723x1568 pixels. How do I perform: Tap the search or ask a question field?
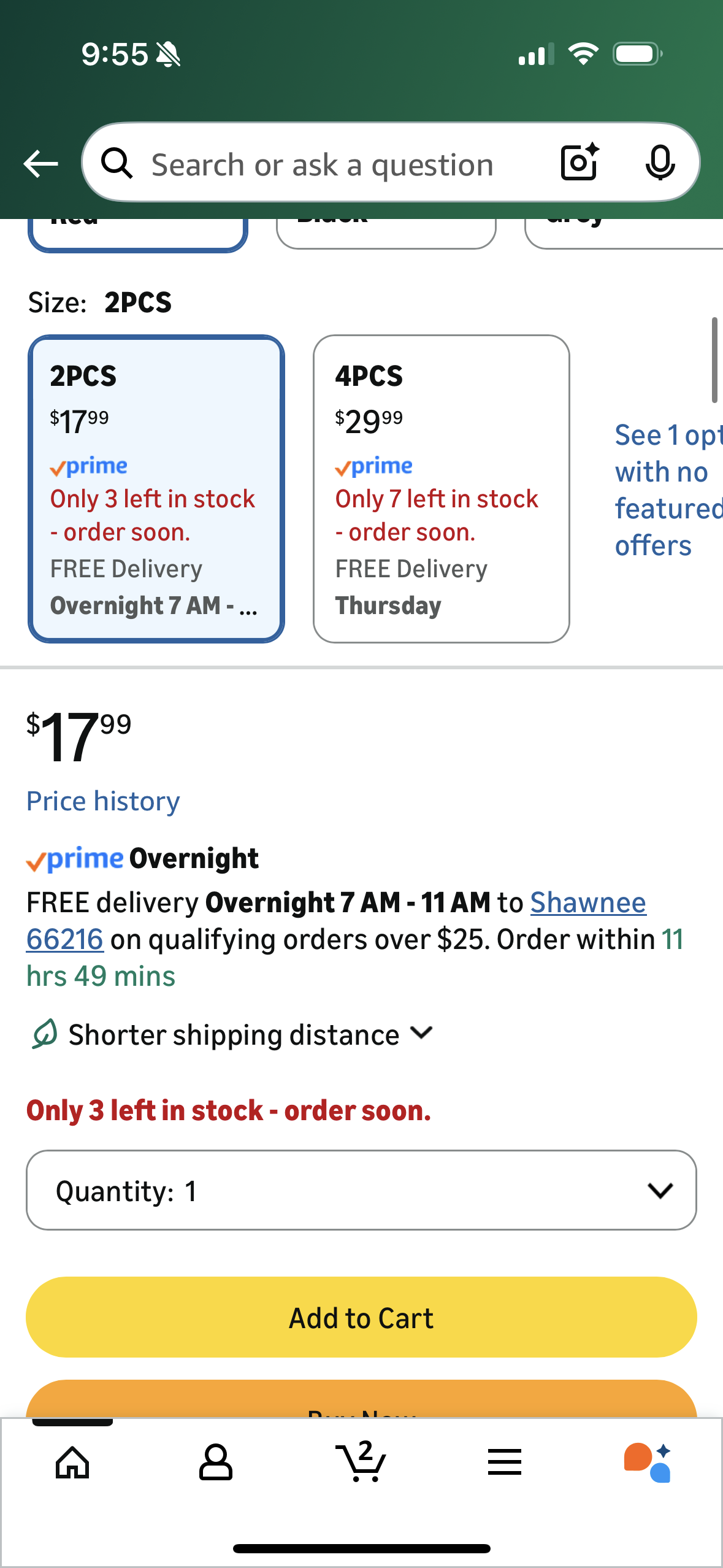(x=322, y=164)
